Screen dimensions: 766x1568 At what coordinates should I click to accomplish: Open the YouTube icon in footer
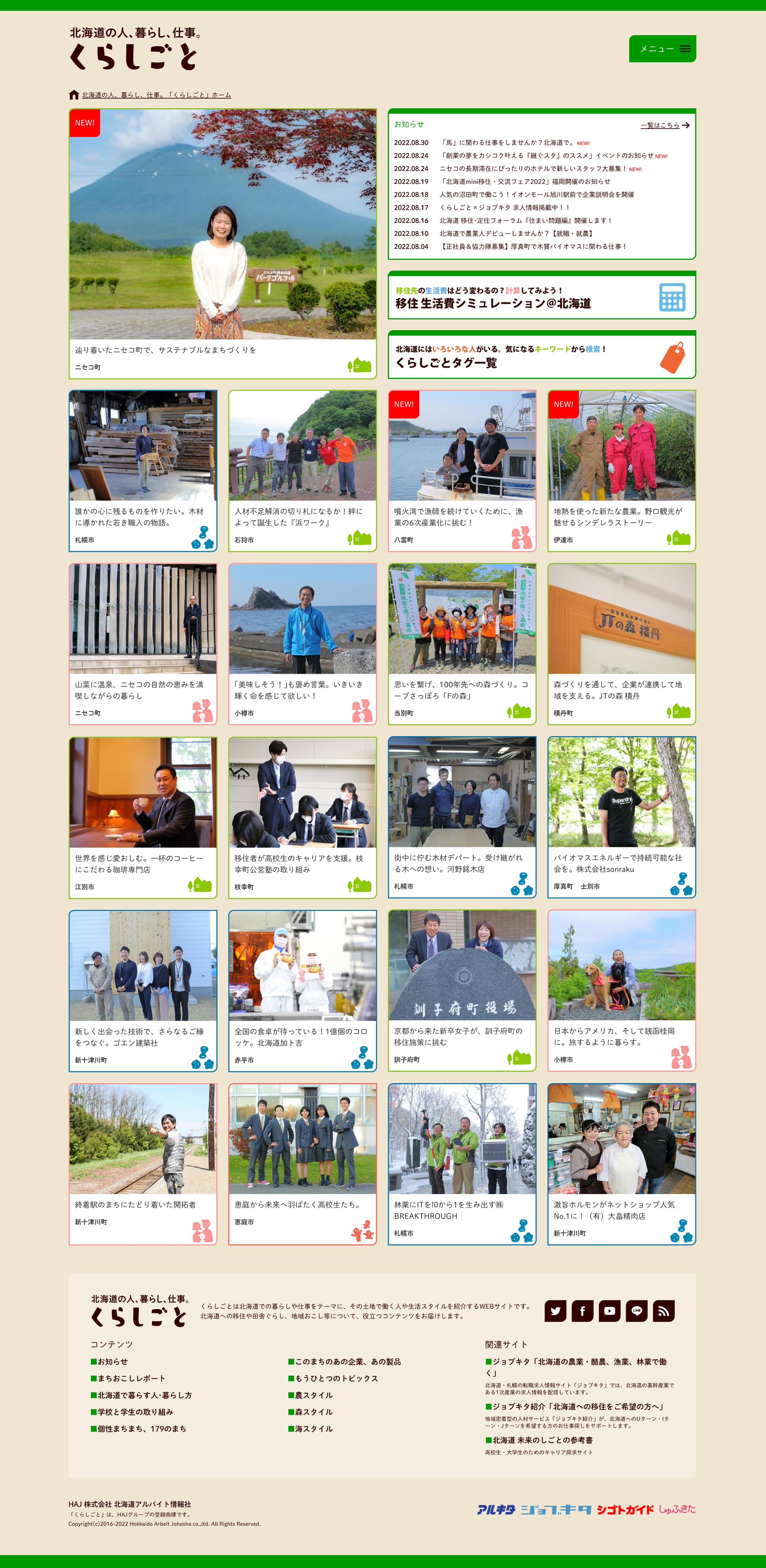click(610, 1310)
